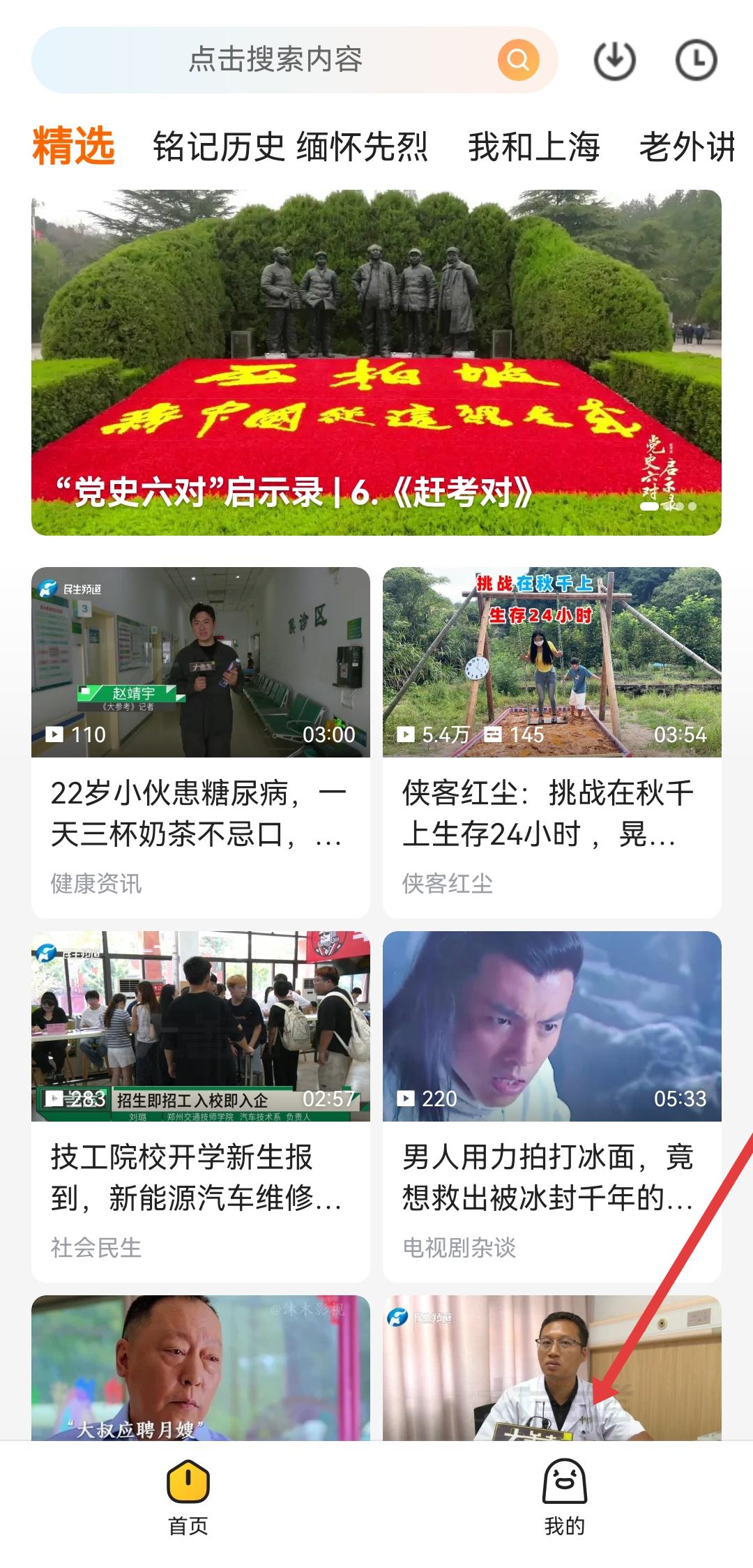
Task: Open the 大叔应聘月嫂 video card
Action: pyautogui.click(x=201, y=1367)
